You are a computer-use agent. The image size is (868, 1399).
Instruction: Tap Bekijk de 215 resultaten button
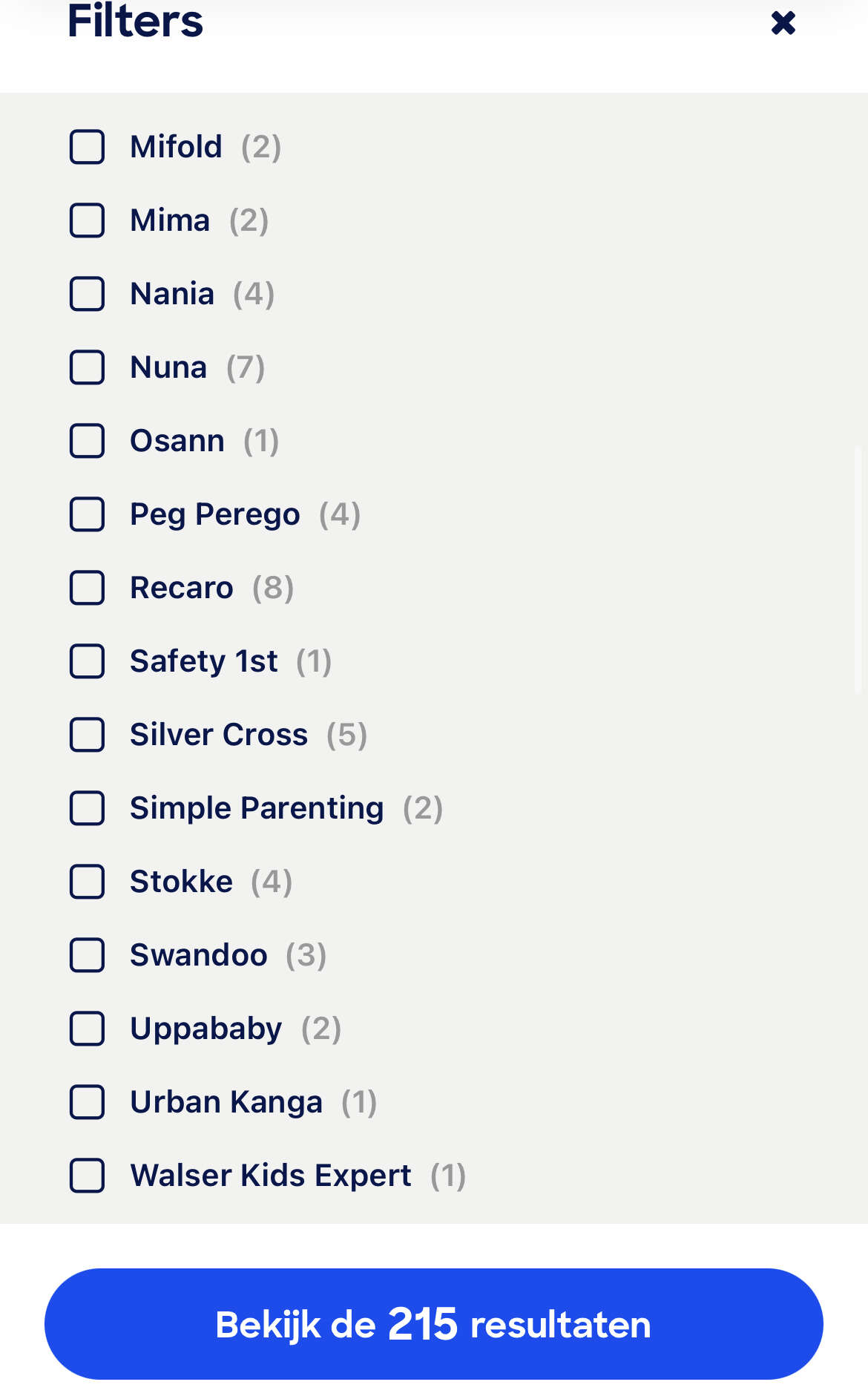434,1324
